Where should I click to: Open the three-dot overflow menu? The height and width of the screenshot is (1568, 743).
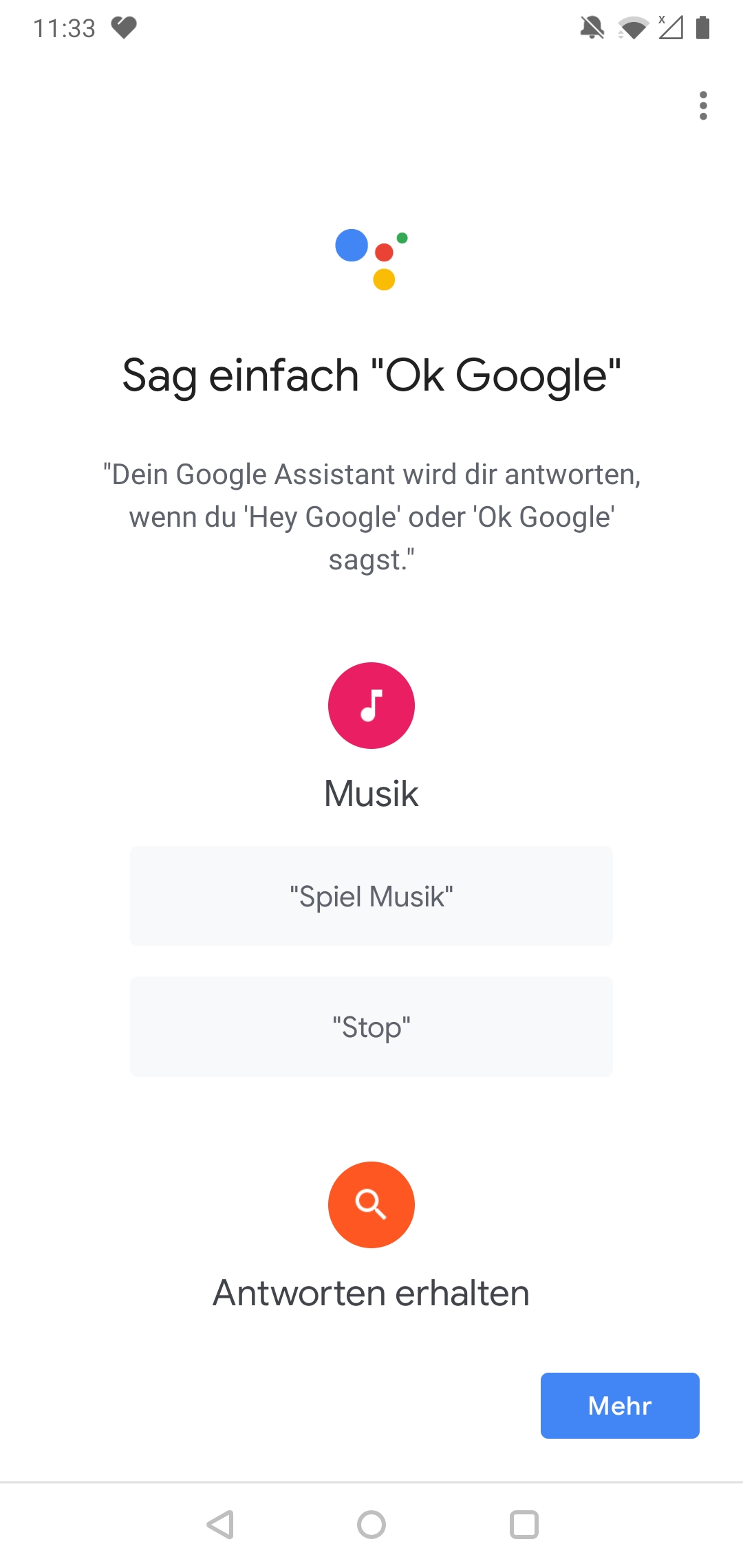pos(702,106)
